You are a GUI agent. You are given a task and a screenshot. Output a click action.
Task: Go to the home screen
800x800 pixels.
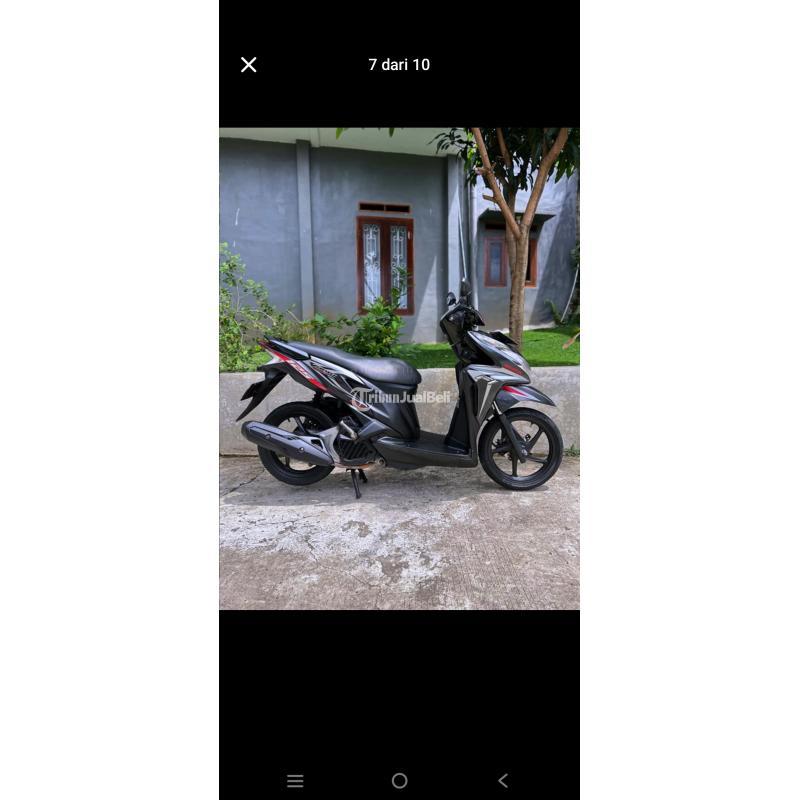tap(399, 781)
